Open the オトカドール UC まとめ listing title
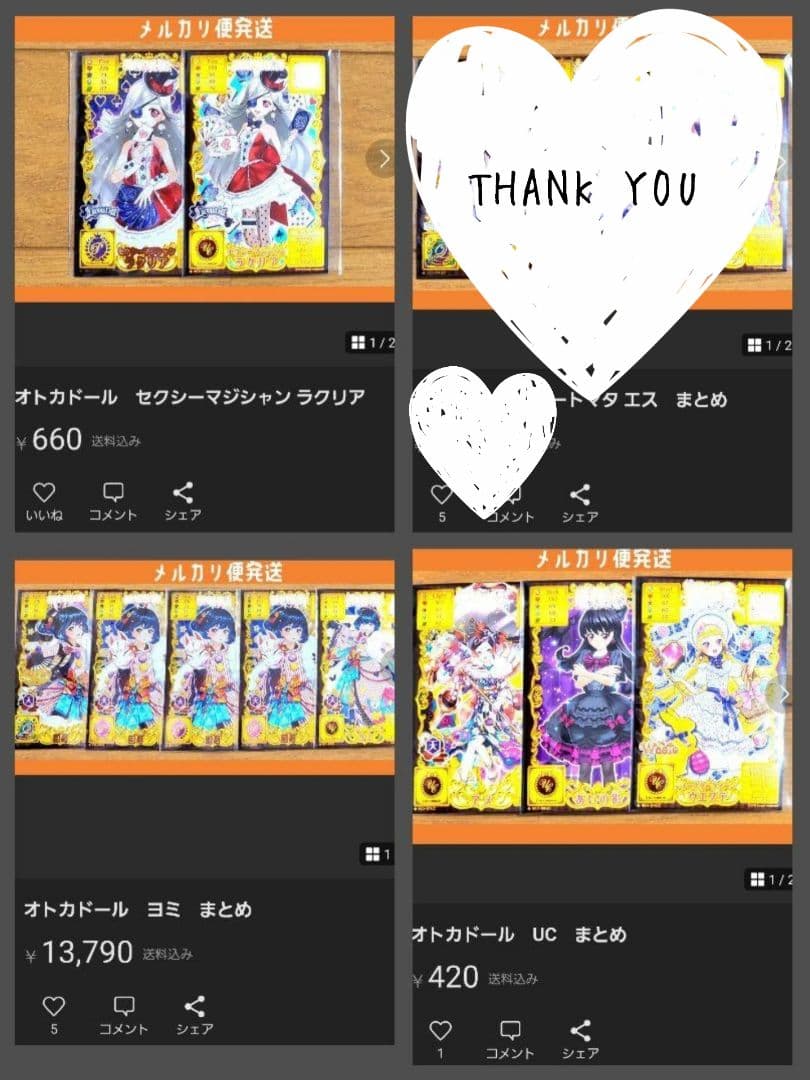Image resolution: width=810 pixels, height=1080 pixels. pos(524,935)
